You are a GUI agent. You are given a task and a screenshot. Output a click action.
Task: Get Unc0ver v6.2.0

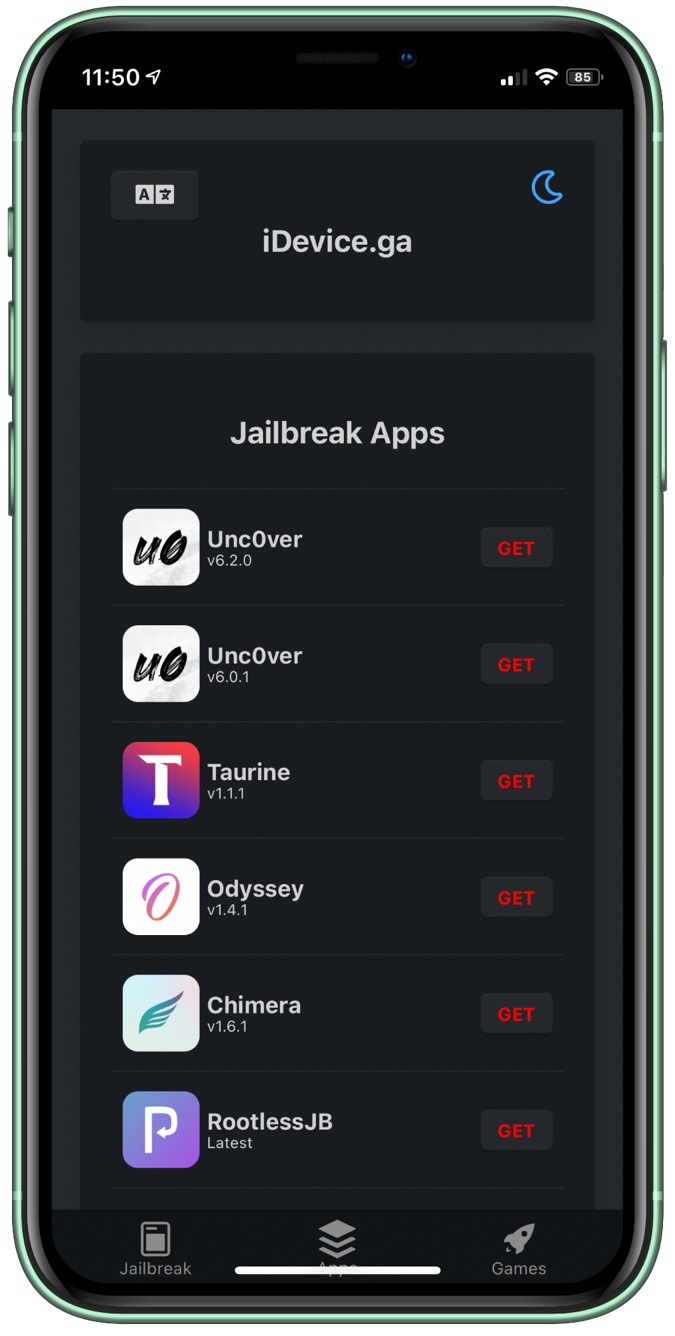[x=516, y=548]
